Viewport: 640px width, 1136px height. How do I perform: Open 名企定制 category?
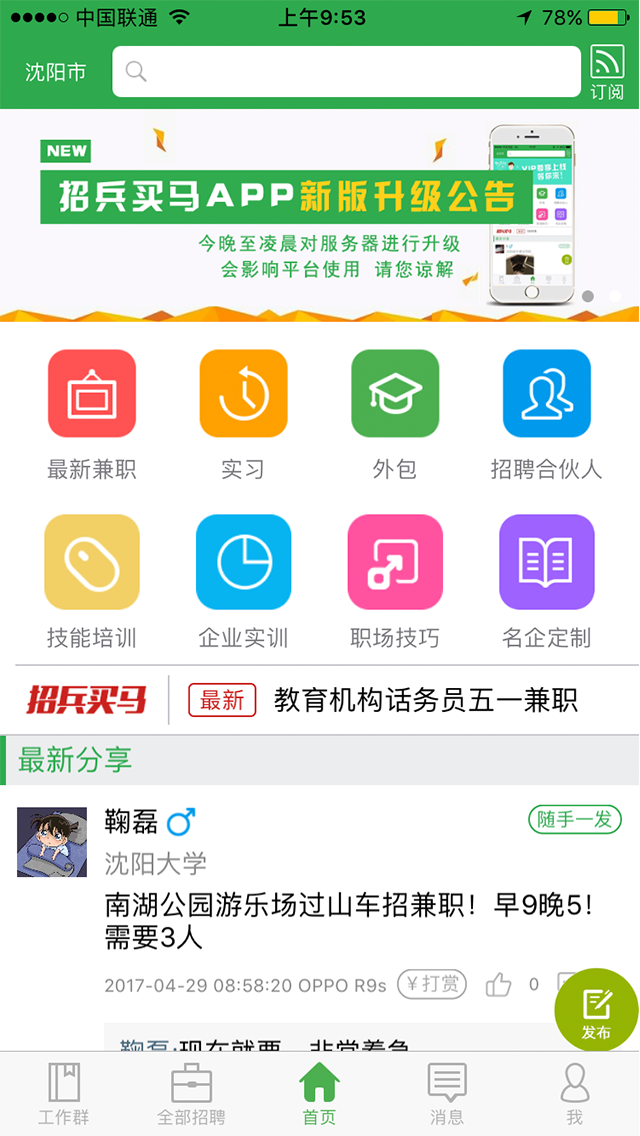[x=546, y=580]
